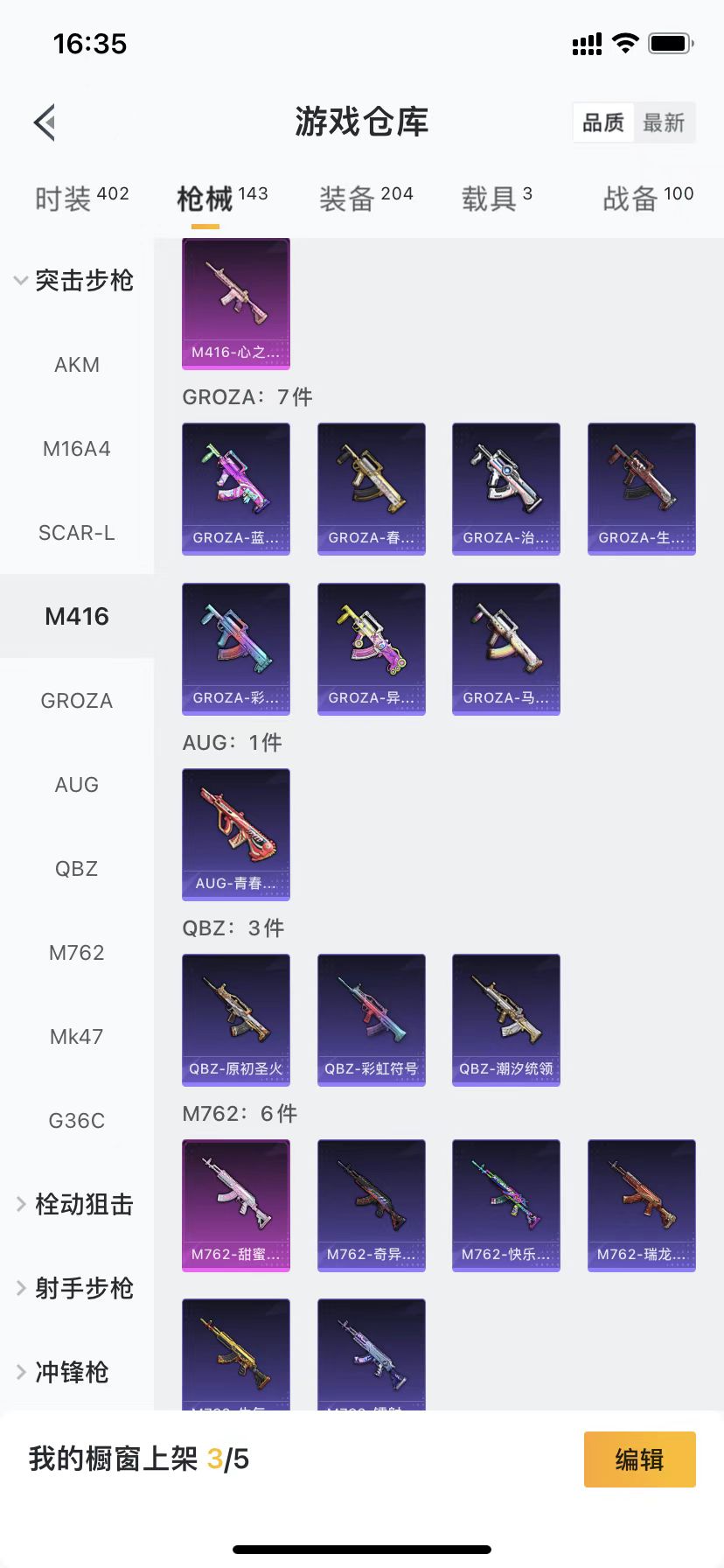Select AKM in the side list
Viewport: 724px width, 1568px height.
pos(77,365)
